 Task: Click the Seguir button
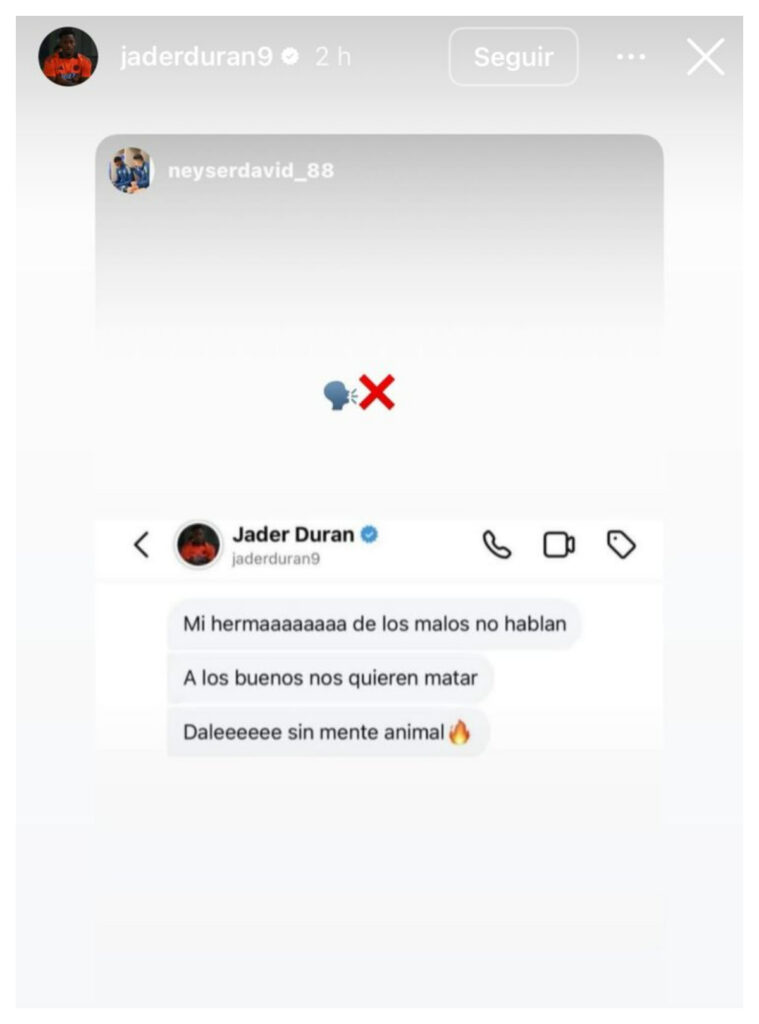tap(513, 57)
